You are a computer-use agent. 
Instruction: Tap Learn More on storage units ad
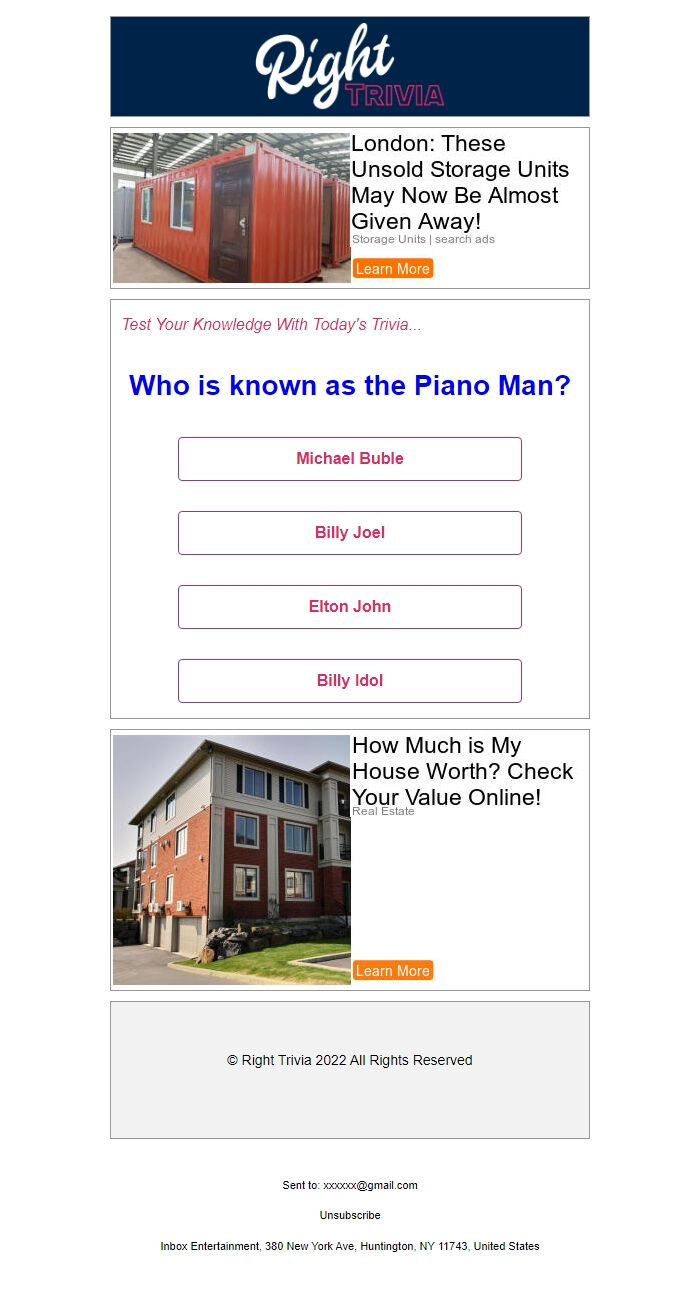pos(393,269)
